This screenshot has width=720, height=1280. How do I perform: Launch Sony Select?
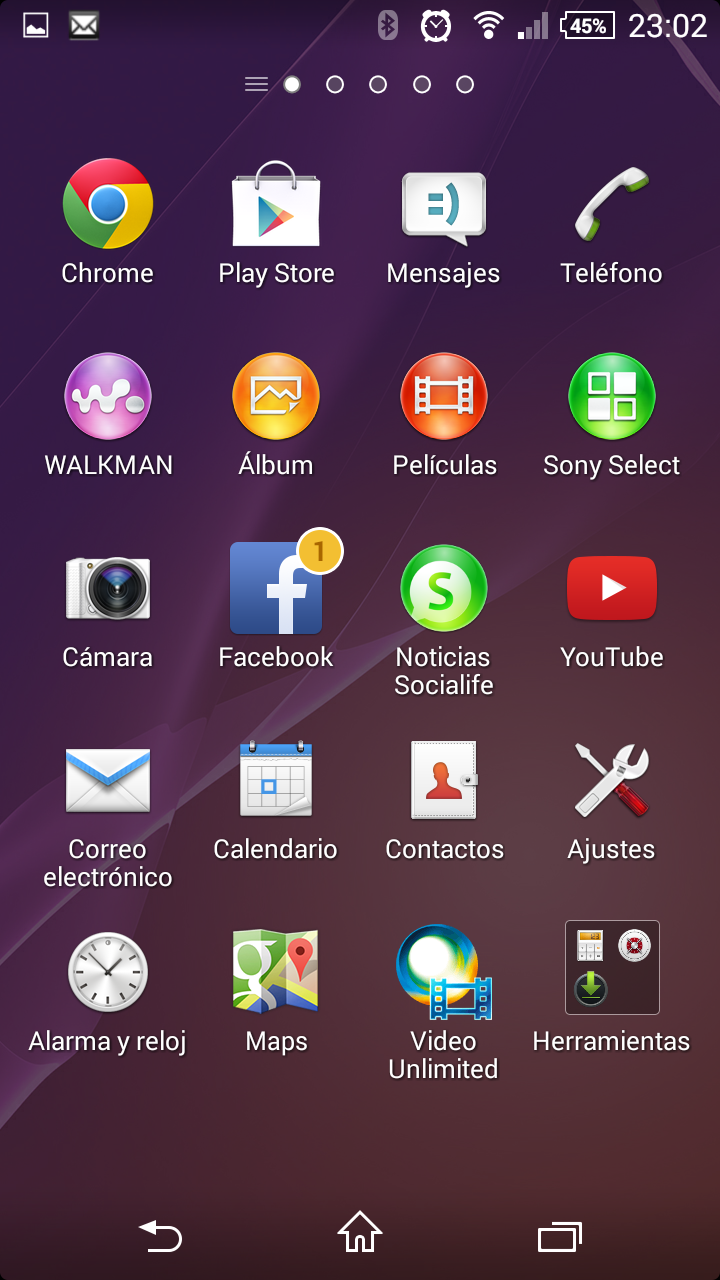point(612,397)
